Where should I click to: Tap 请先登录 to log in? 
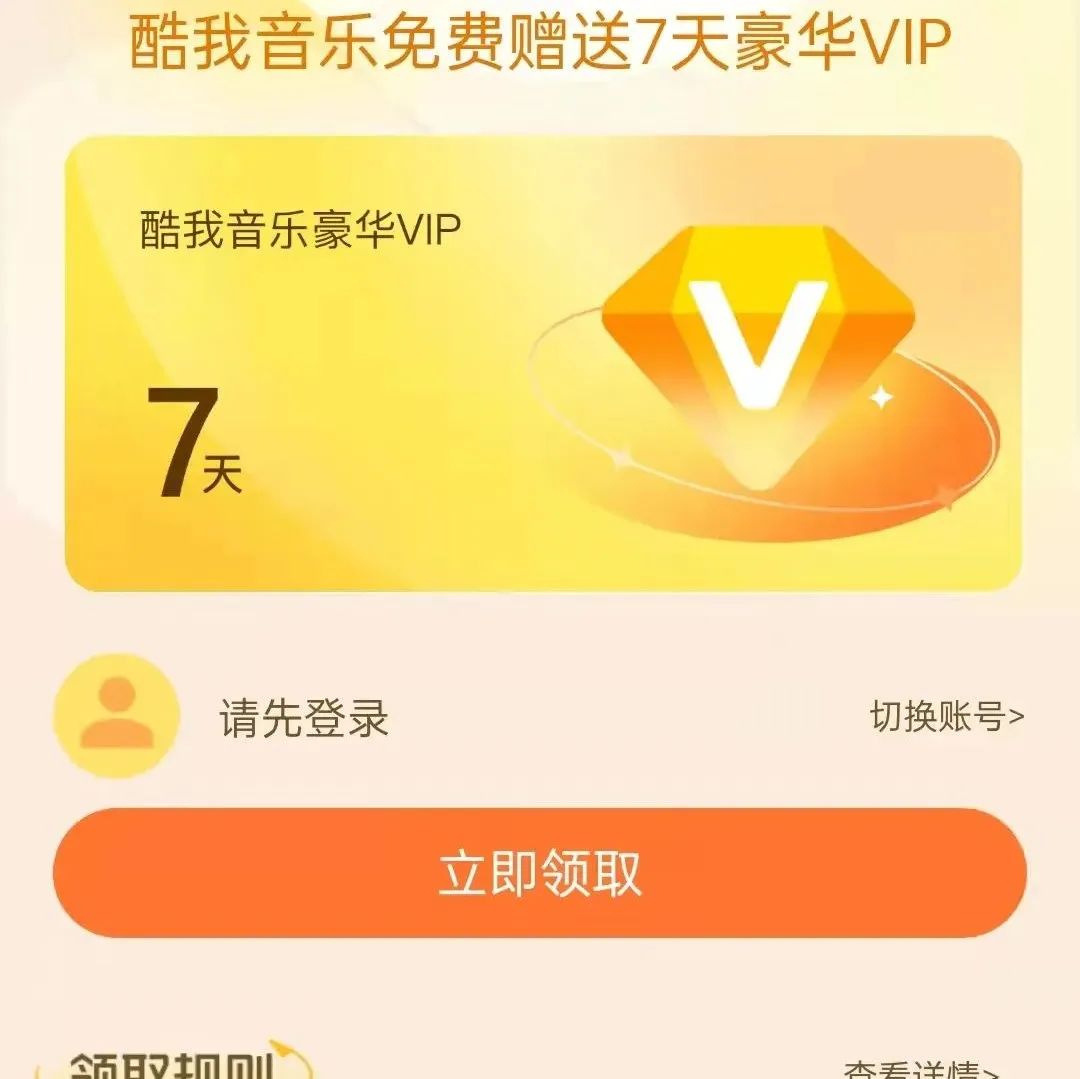click(304, 718)
